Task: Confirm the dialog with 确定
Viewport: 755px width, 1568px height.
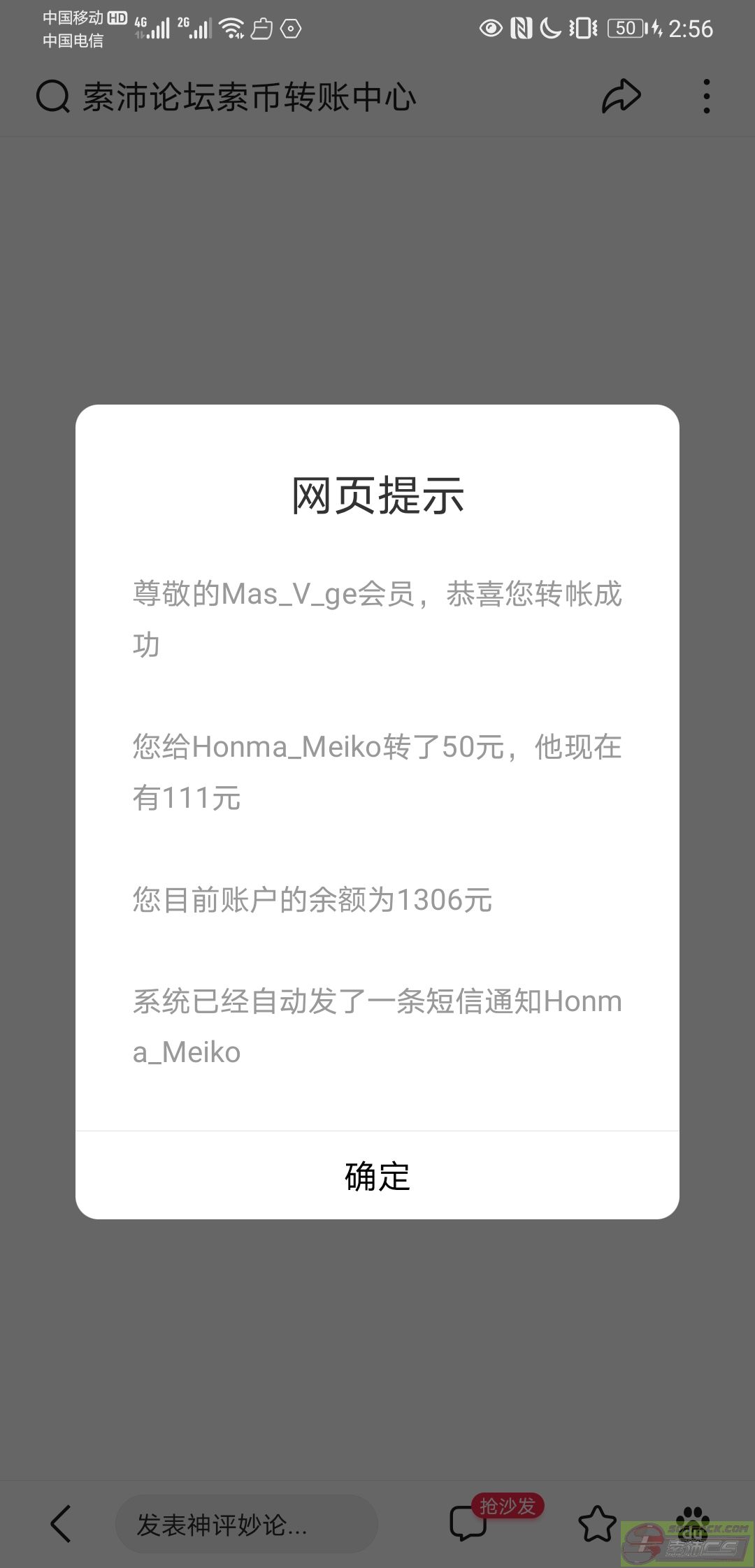Action: [377, 1176]
